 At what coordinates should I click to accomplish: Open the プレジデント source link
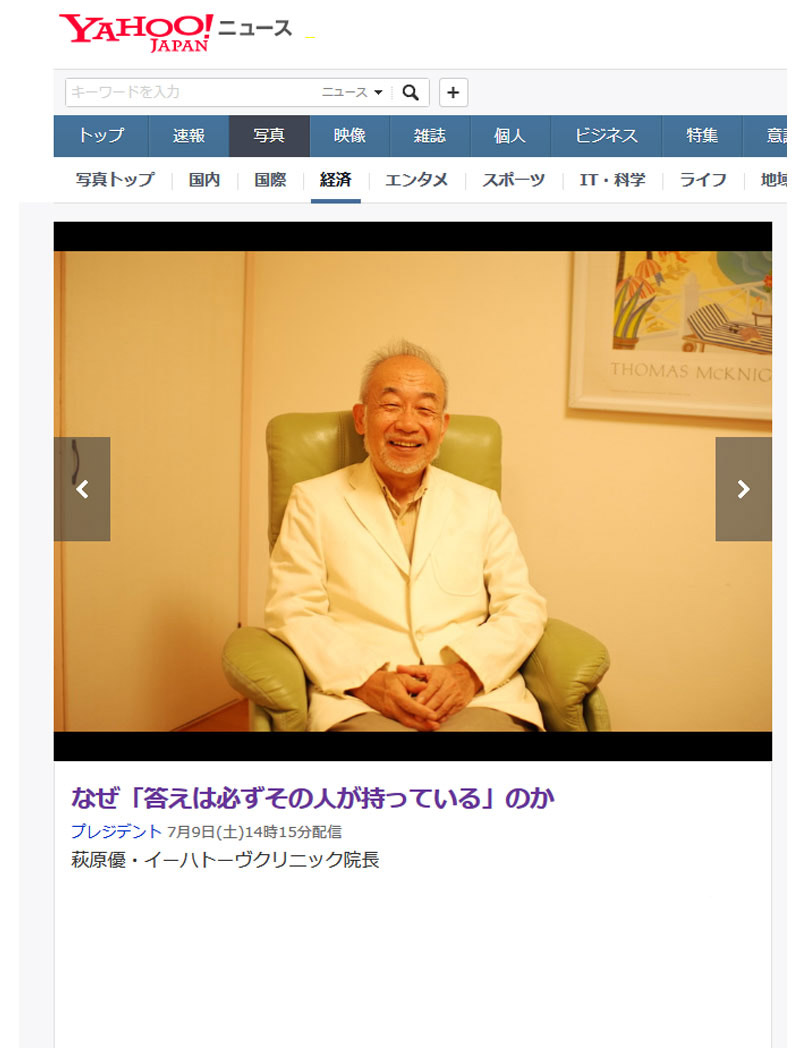pyautogui.click(x=116, y=831)
